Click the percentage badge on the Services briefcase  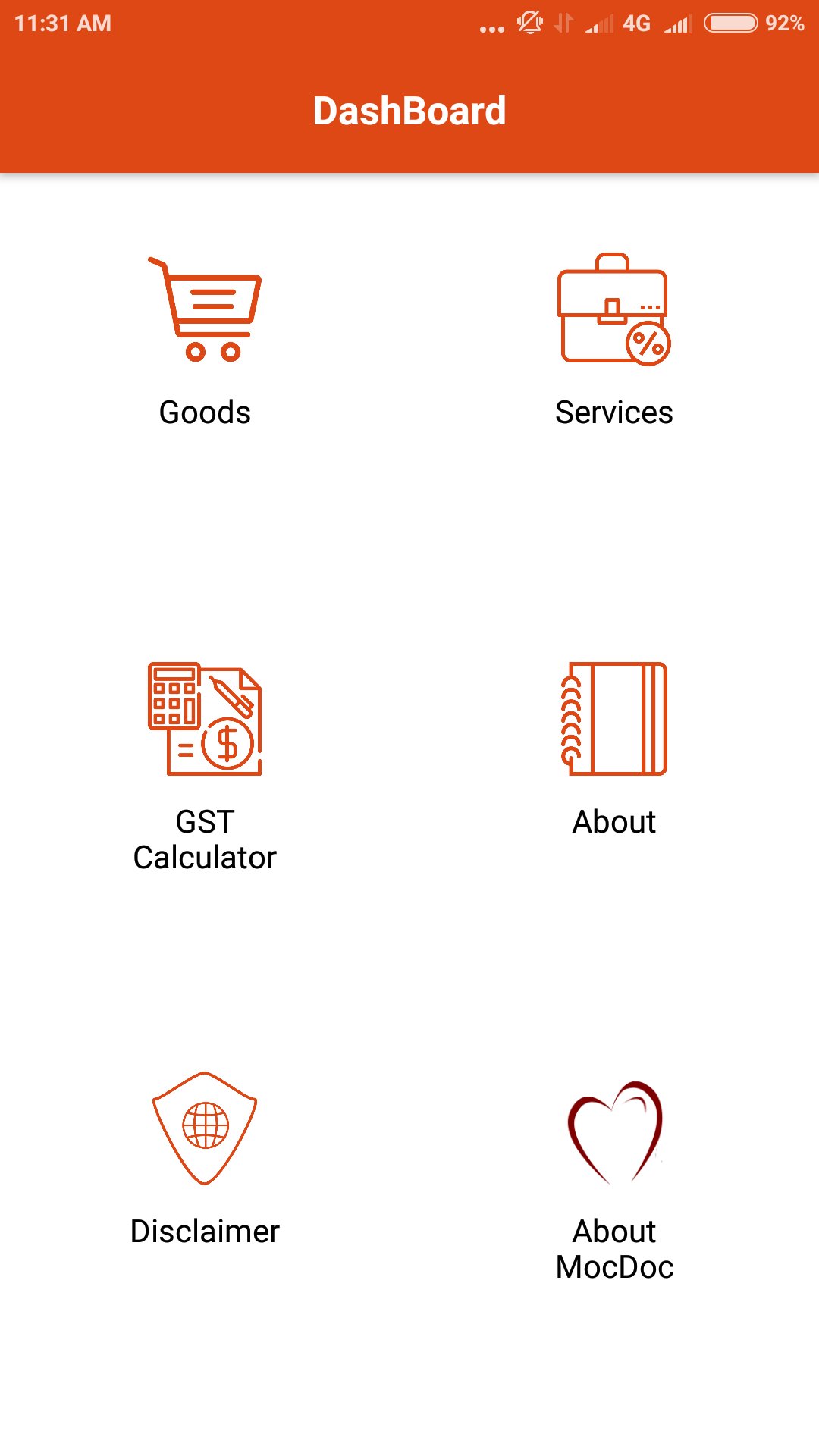coord(649,343)
